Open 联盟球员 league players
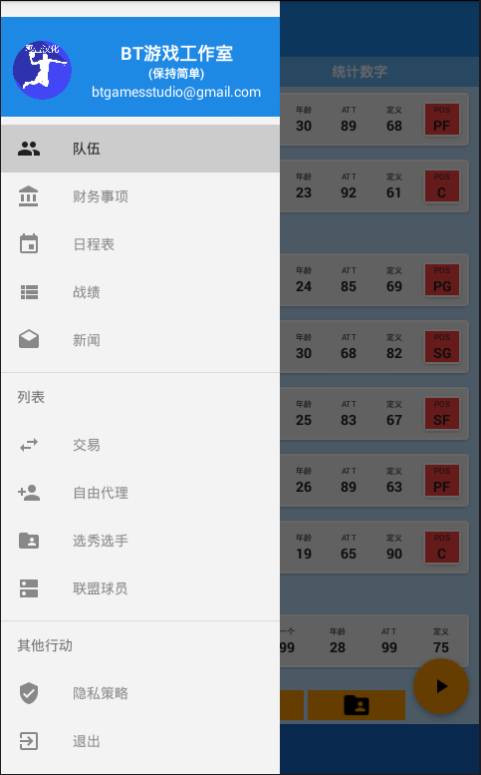Image resolution: width=481 pixels, height=775 pixels. pyautogui.click(x=140, y=588)
